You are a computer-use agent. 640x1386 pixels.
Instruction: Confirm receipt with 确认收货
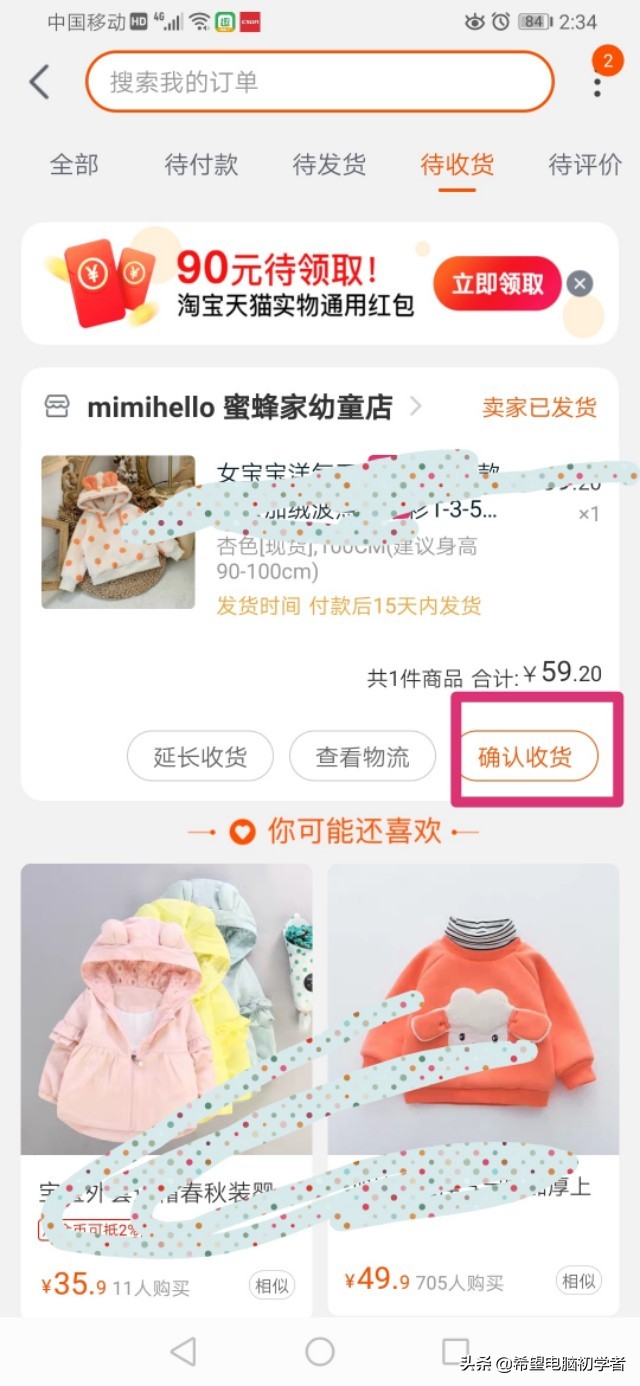[x=526, y=757]
